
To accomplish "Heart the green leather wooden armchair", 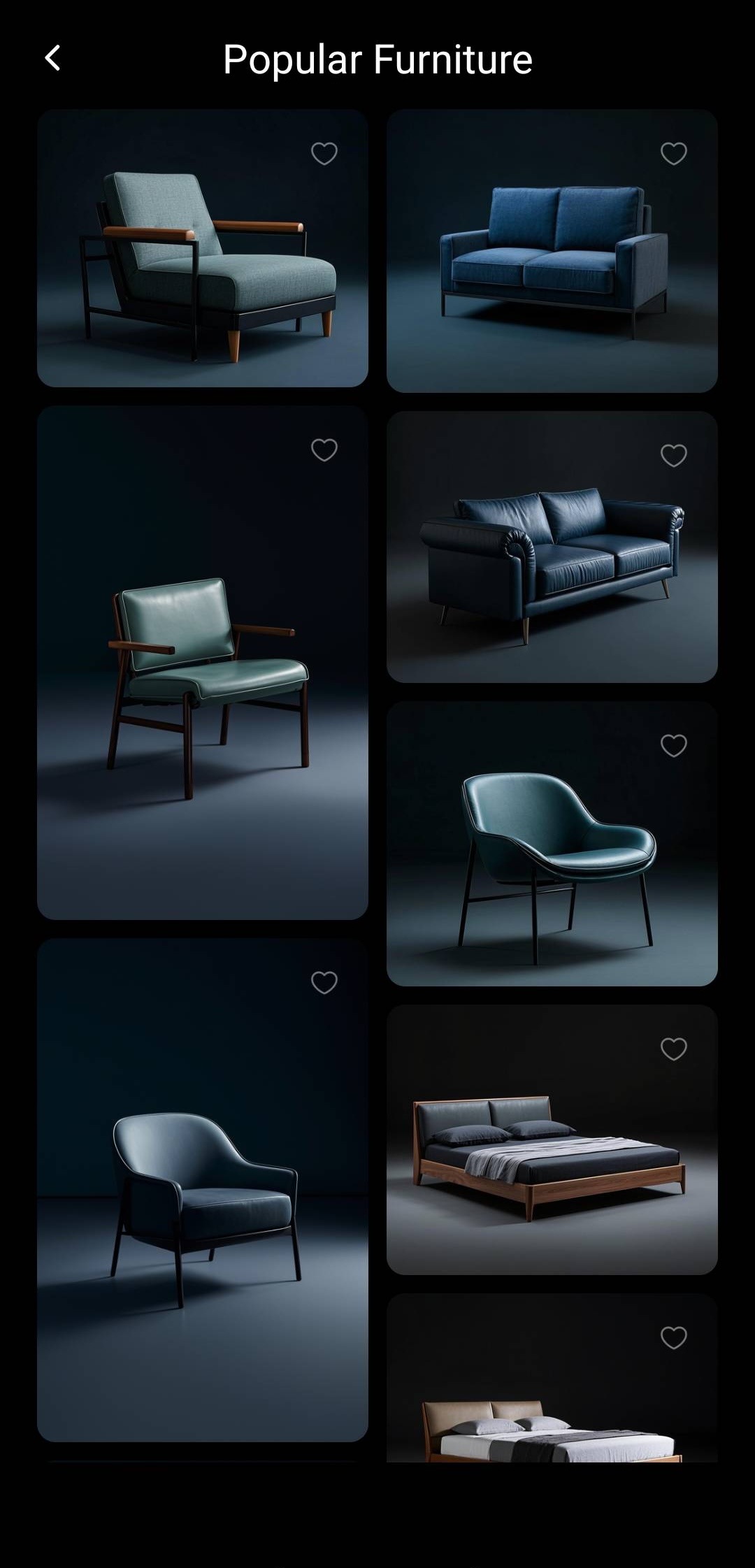I will click(x=324, y=450).
